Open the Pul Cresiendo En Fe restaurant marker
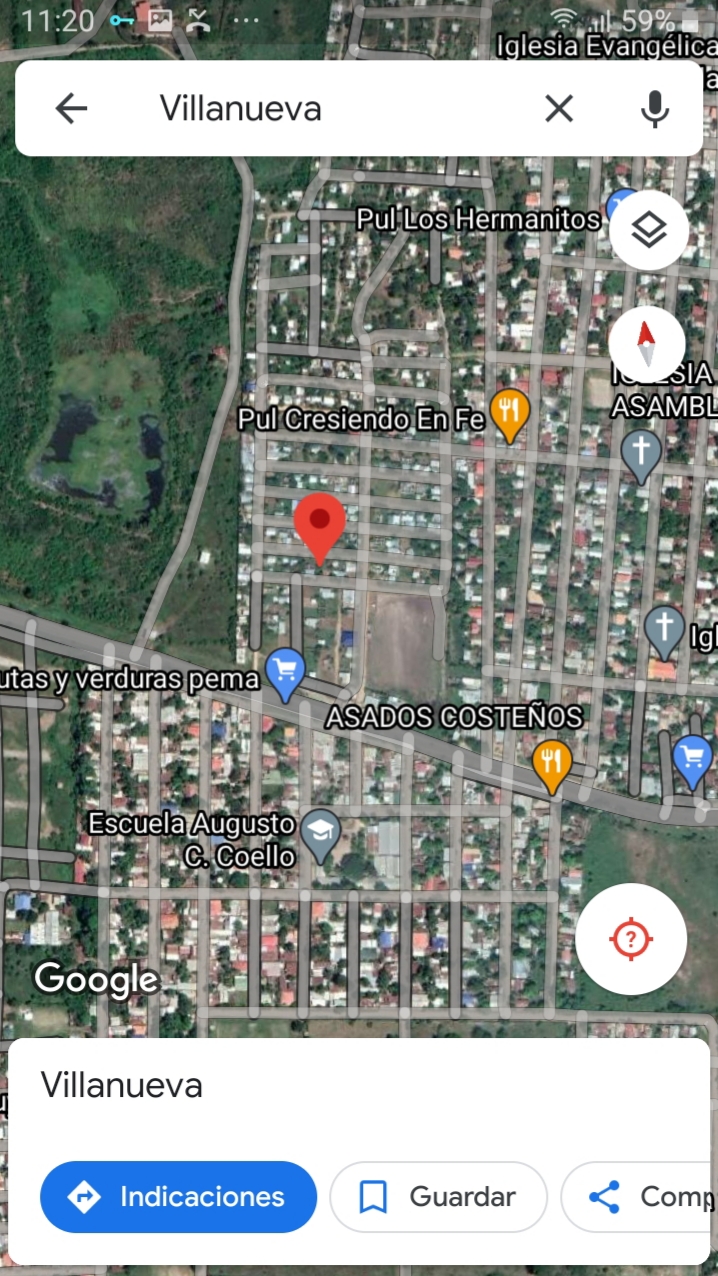The height and width of the screenshot is (1276, 718). tap(510, 414)
